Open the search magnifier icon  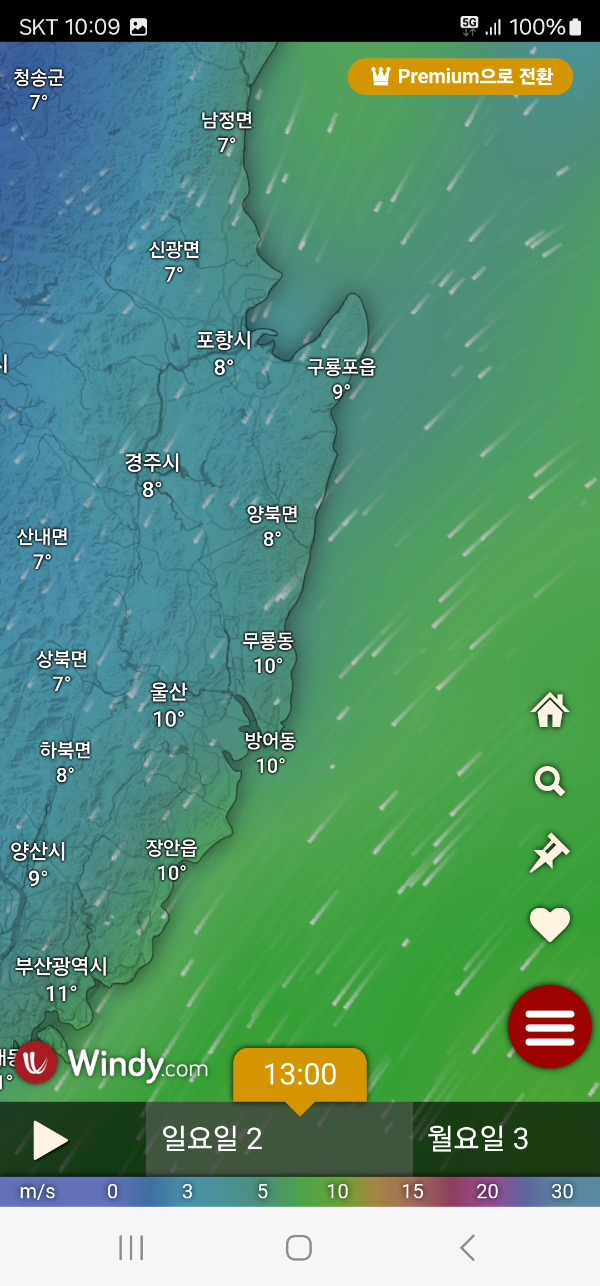tap(550, 781)
